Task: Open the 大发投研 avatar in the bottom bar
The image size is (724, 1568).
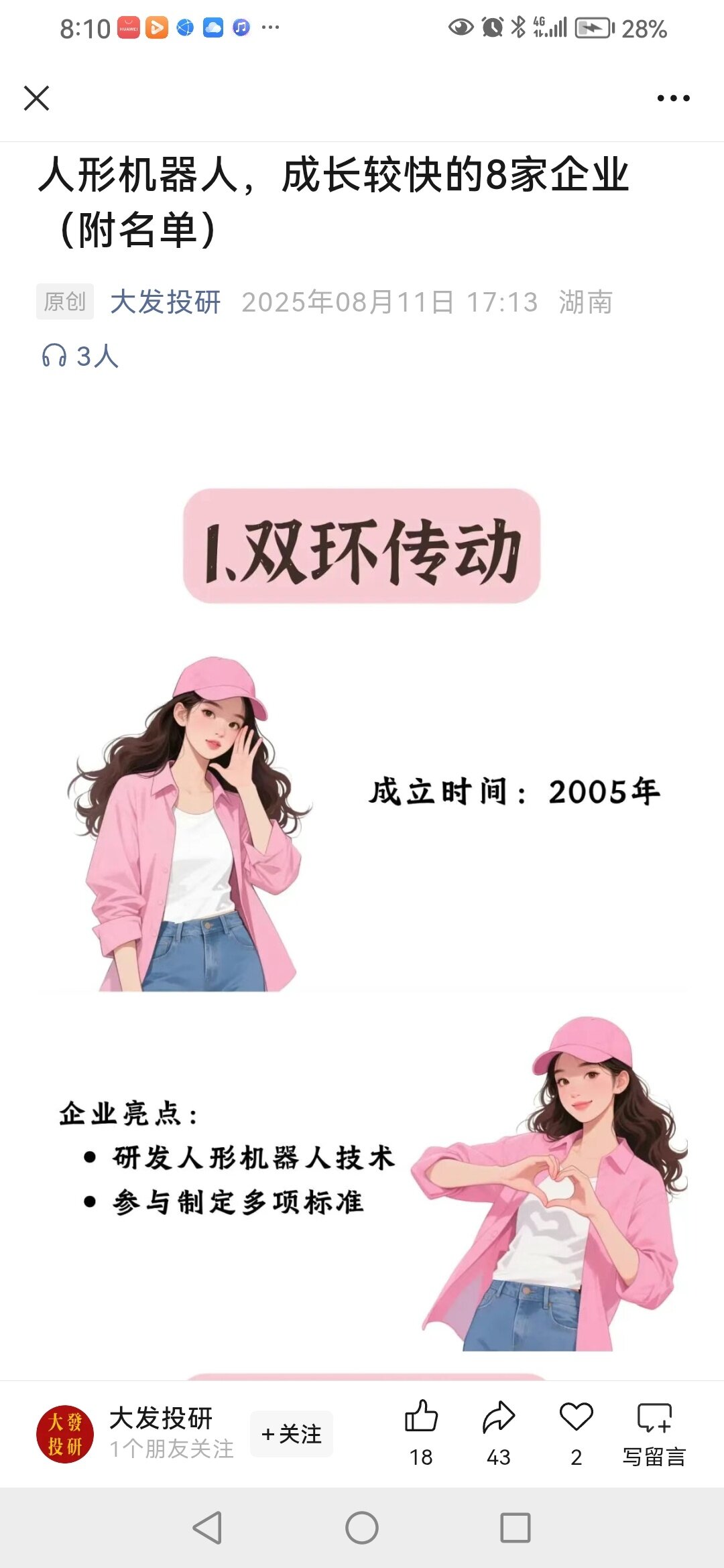Action: coord(65,1434)
